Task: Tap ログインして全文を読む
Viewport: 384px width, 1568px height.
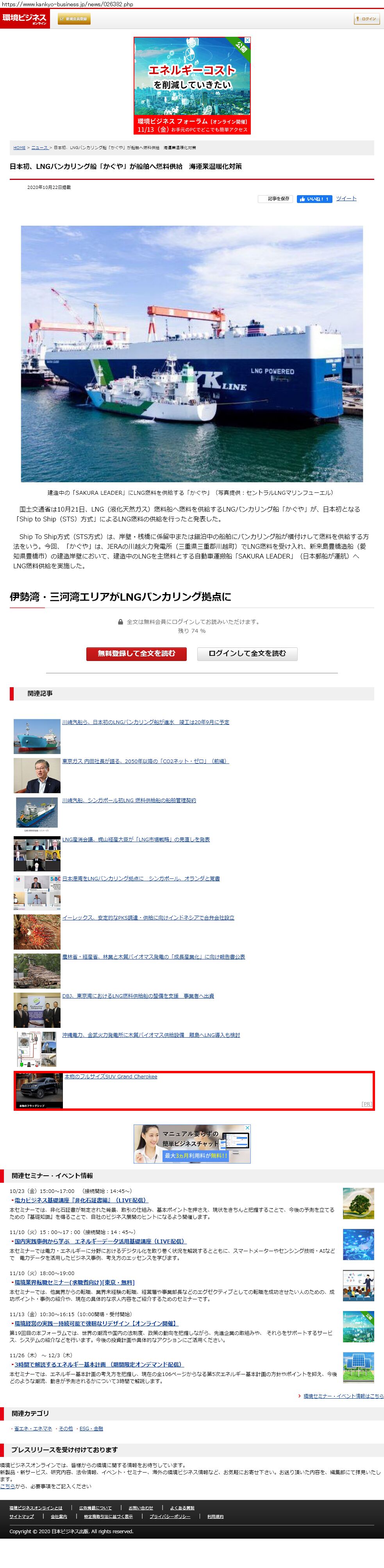Action: (x=246, y=654)
